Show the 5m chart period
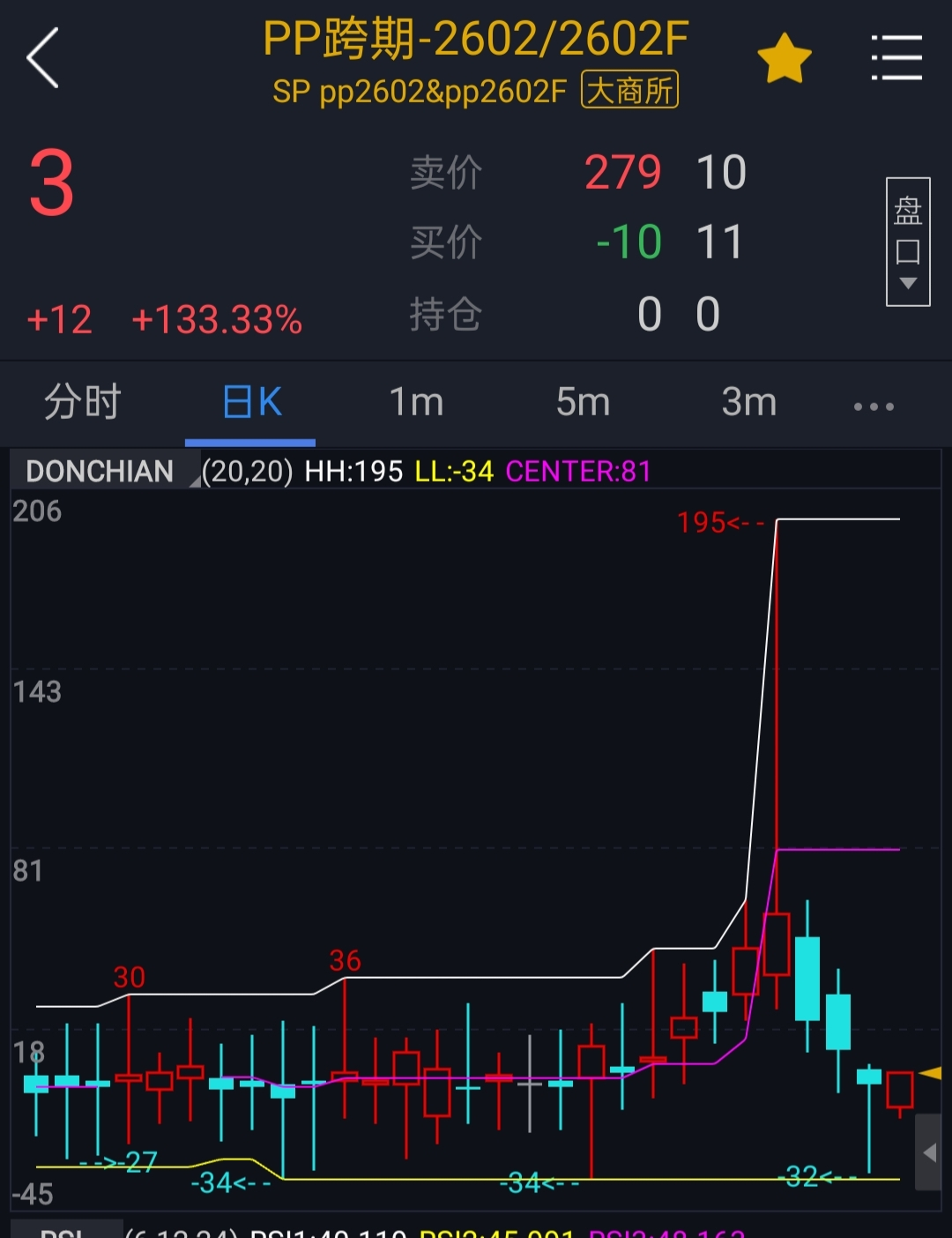Screen dimensions: 952x1238 583,403
